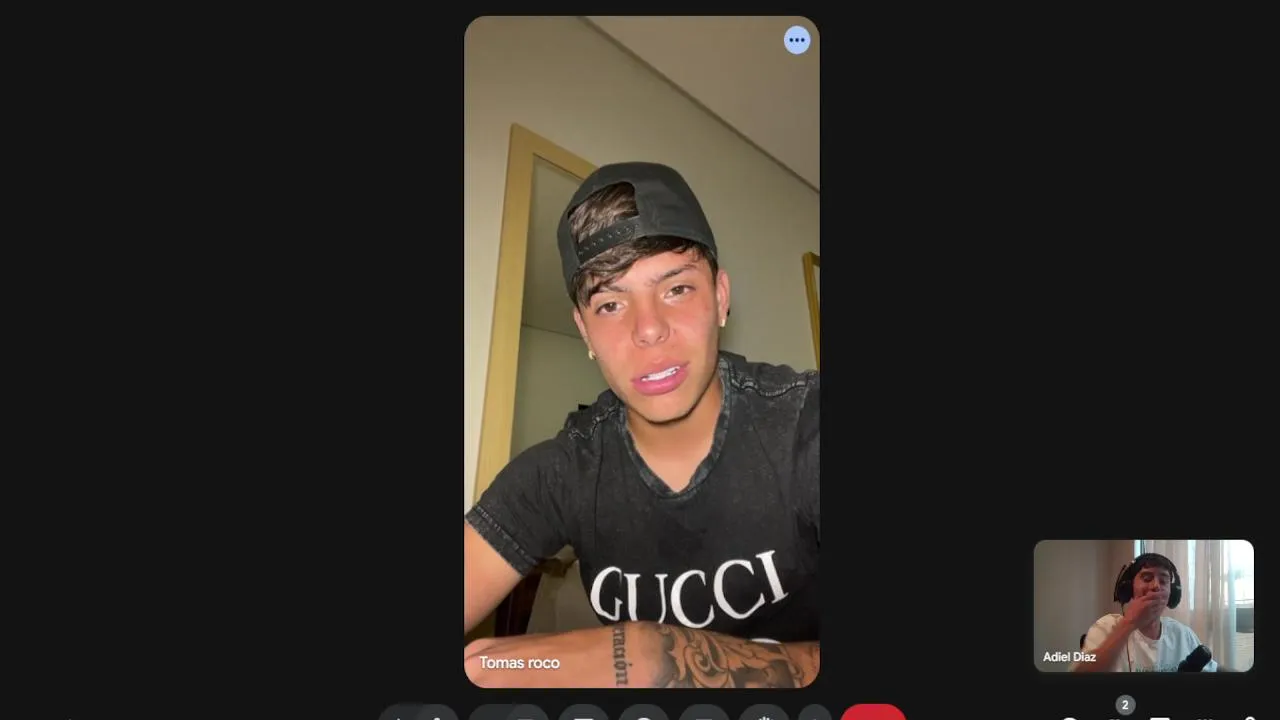Viewport: 1280px width, 720px height.
Task: Tap Tomas roco's video tile
Action: (x=641, y=351)
